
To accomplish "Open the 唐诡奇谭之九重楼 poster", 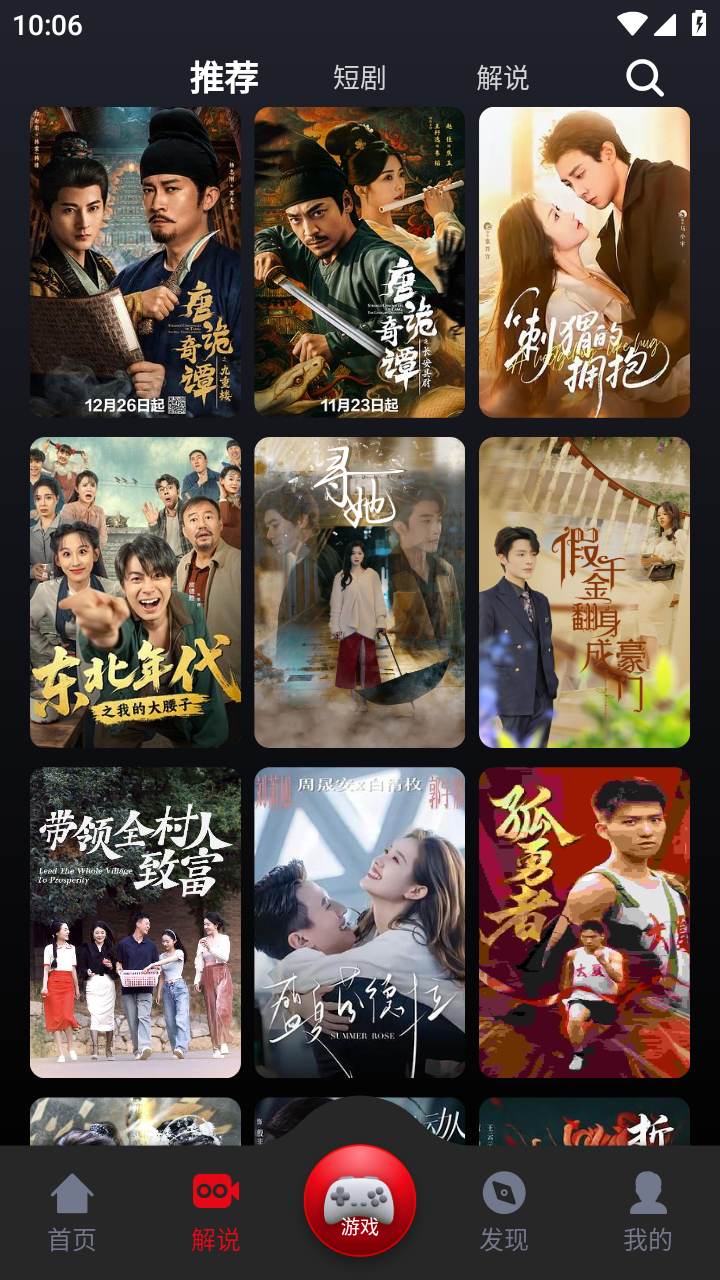I will pyautogui.click(x=135, y=261).
